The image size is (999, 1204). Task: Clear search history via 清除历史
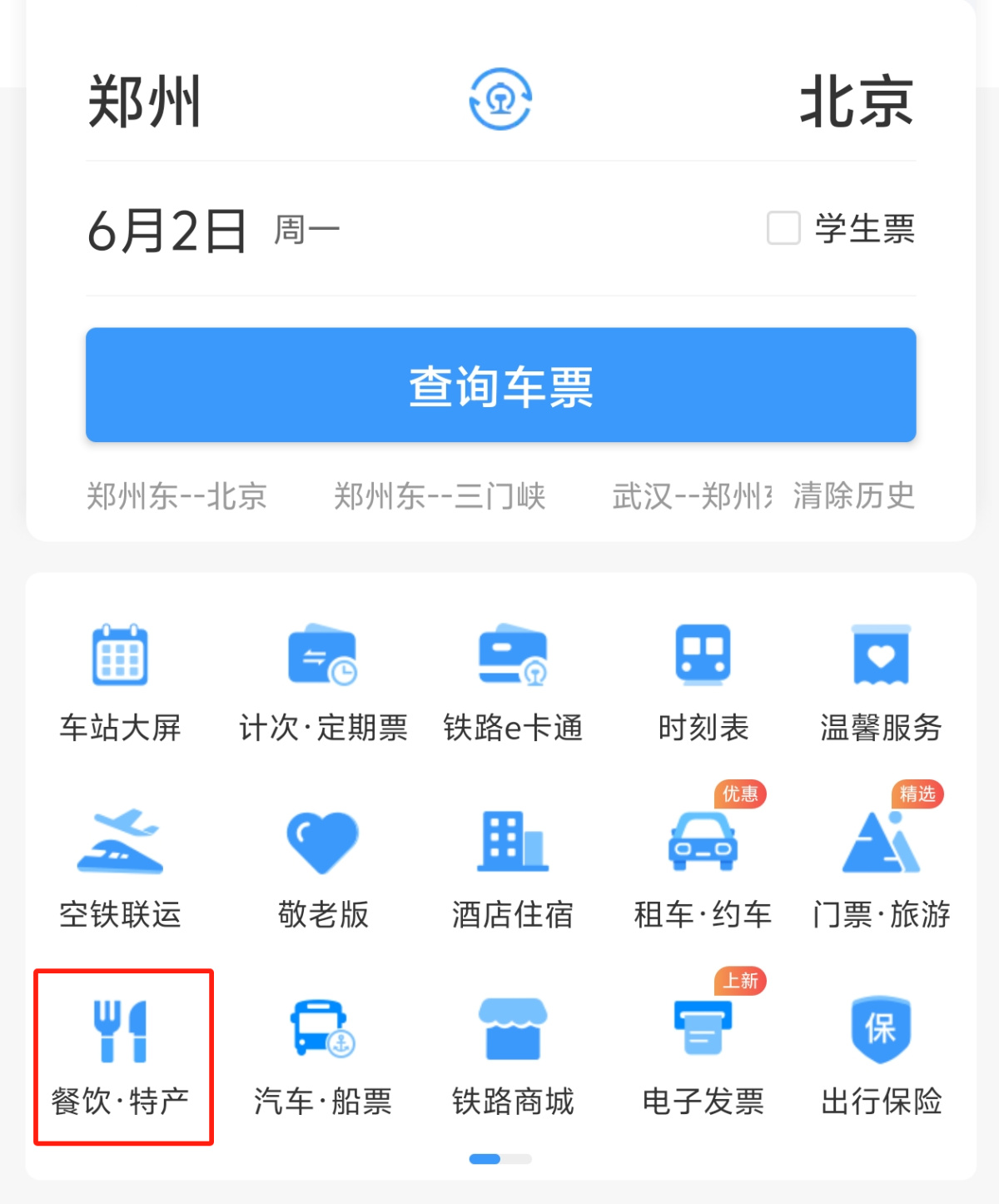point(853,496)
